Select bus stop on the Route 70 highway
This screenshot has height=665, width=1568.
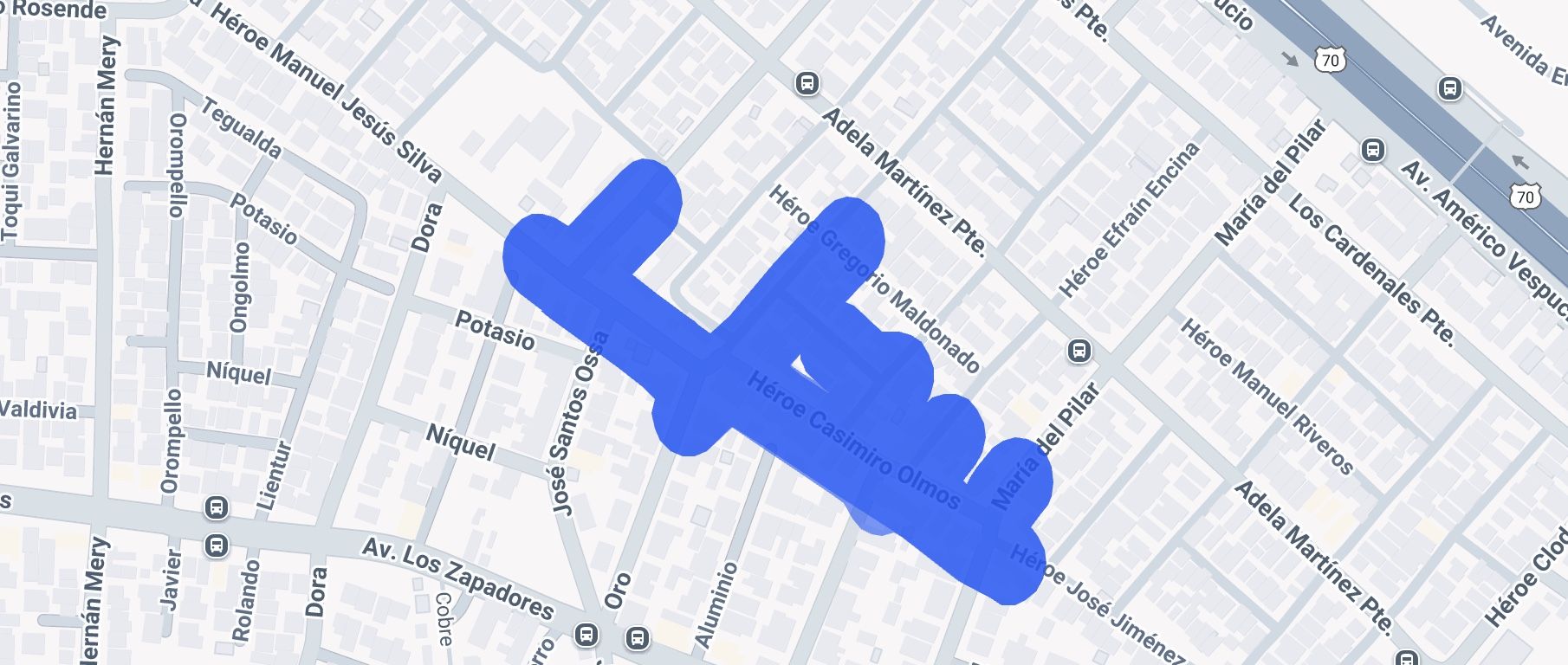pyautogui.click(x=1450, y=88)
